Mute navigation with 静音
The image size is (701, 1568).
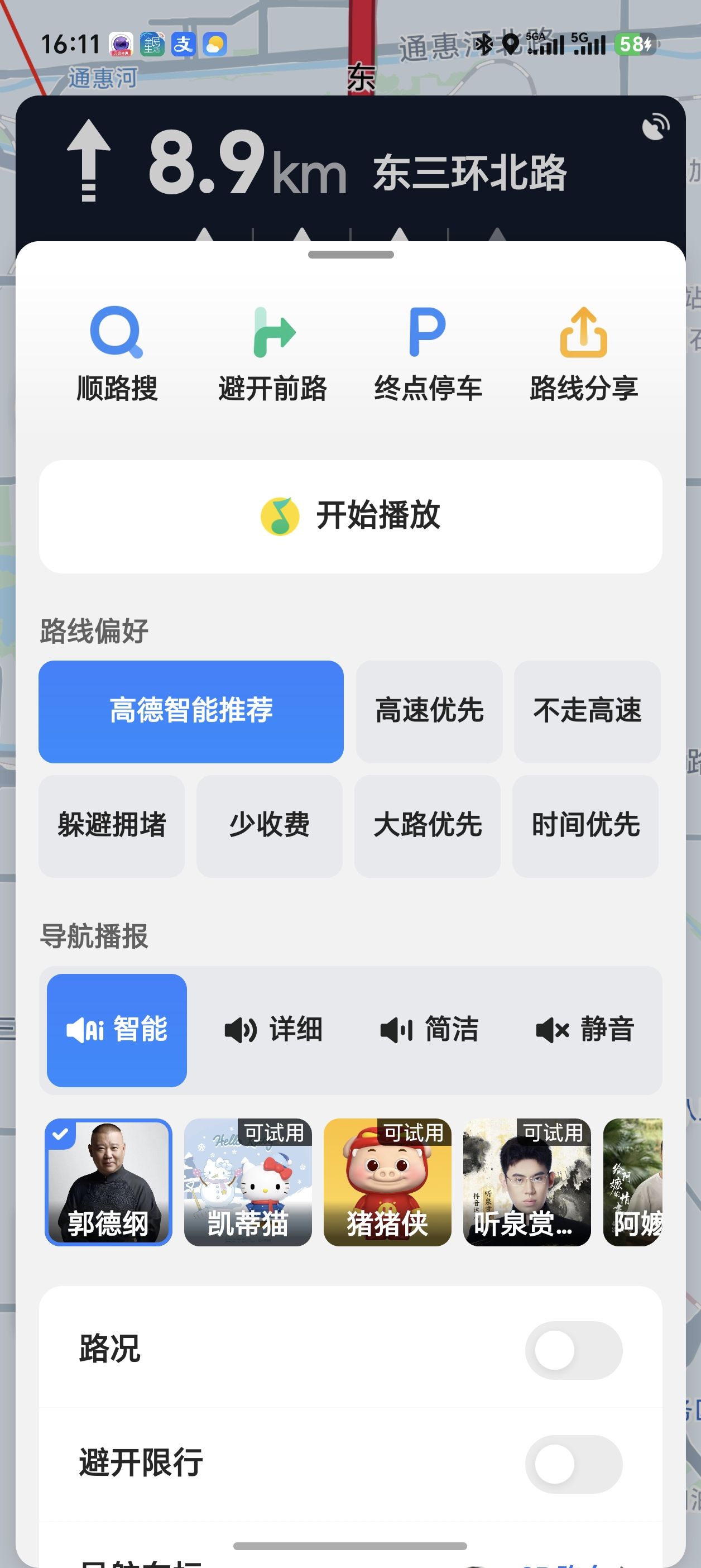pyautogui.click(x=585, y=1030)
